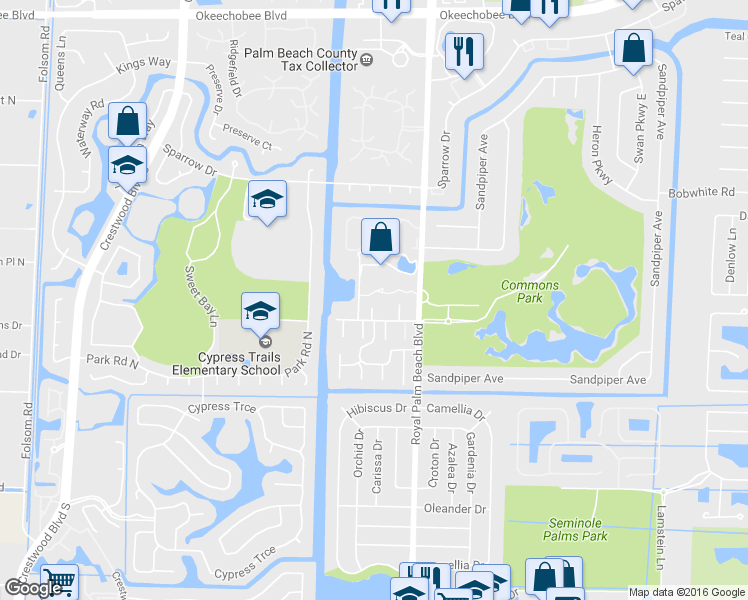Open the restaurant marker above Sparrow Dr
The width and height of the screenshot is (748, 600).
(x=464, y=51)
